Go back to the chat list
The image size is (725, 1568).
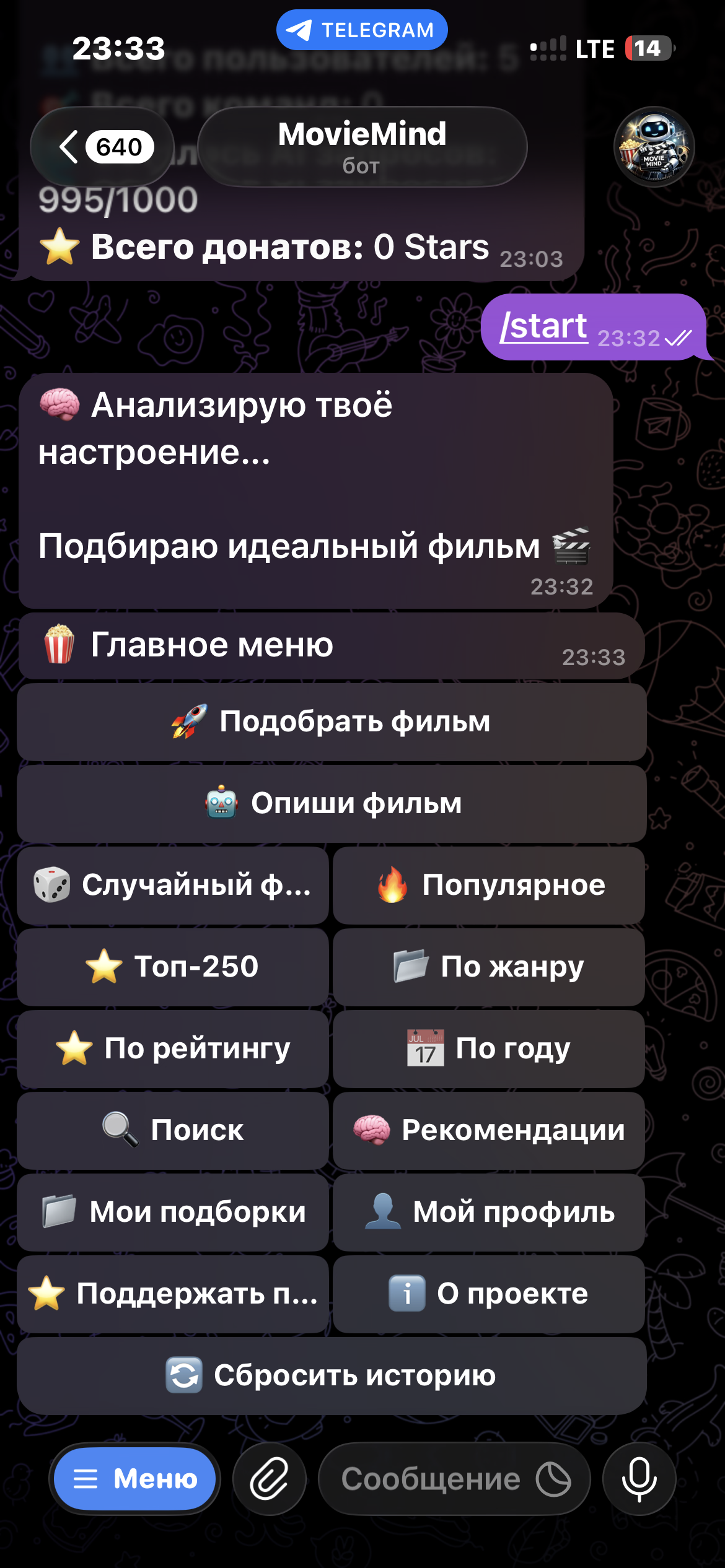click(101, 147)
